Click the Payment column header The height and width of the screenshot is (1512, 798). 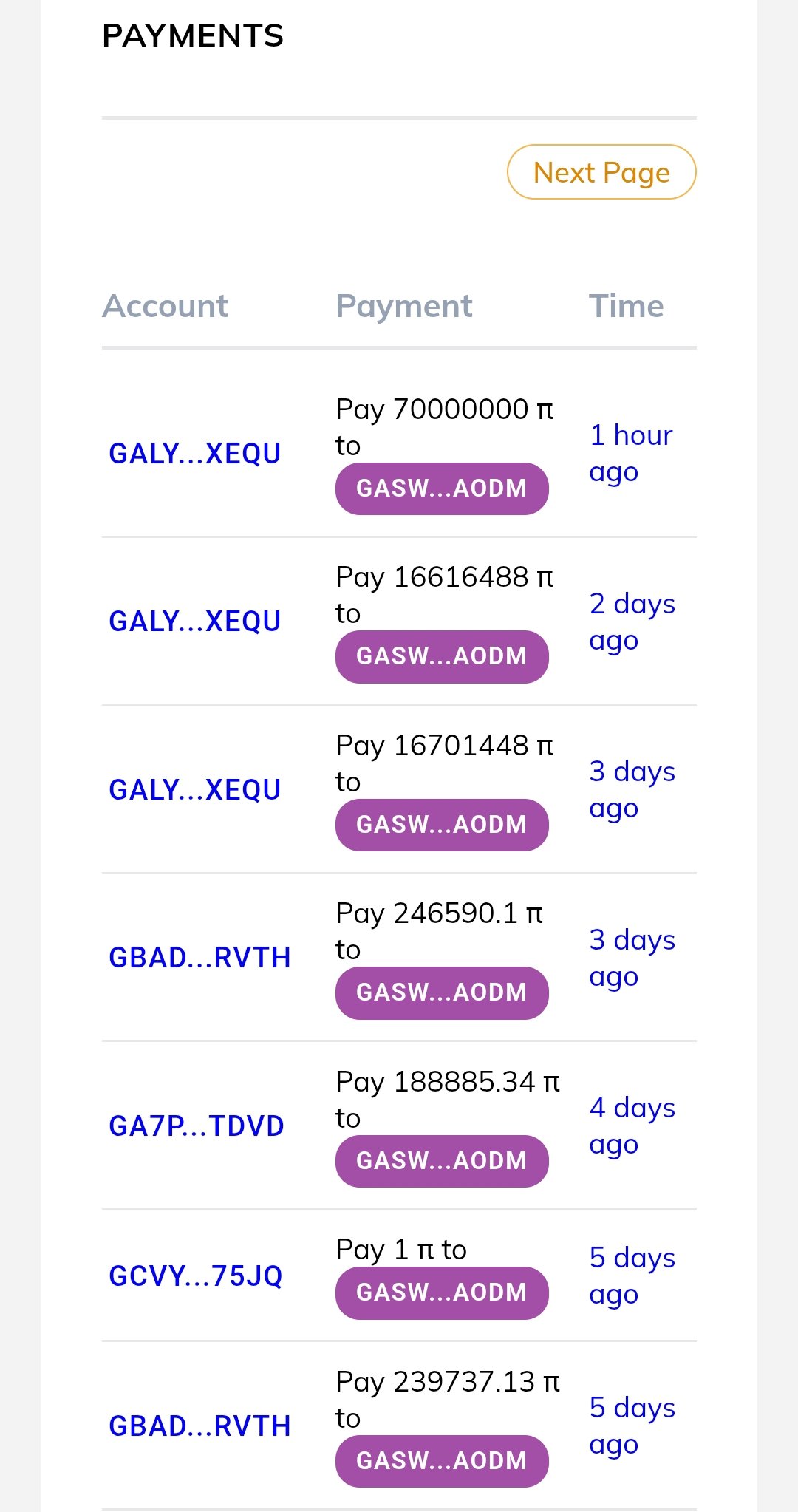[404, 306]
